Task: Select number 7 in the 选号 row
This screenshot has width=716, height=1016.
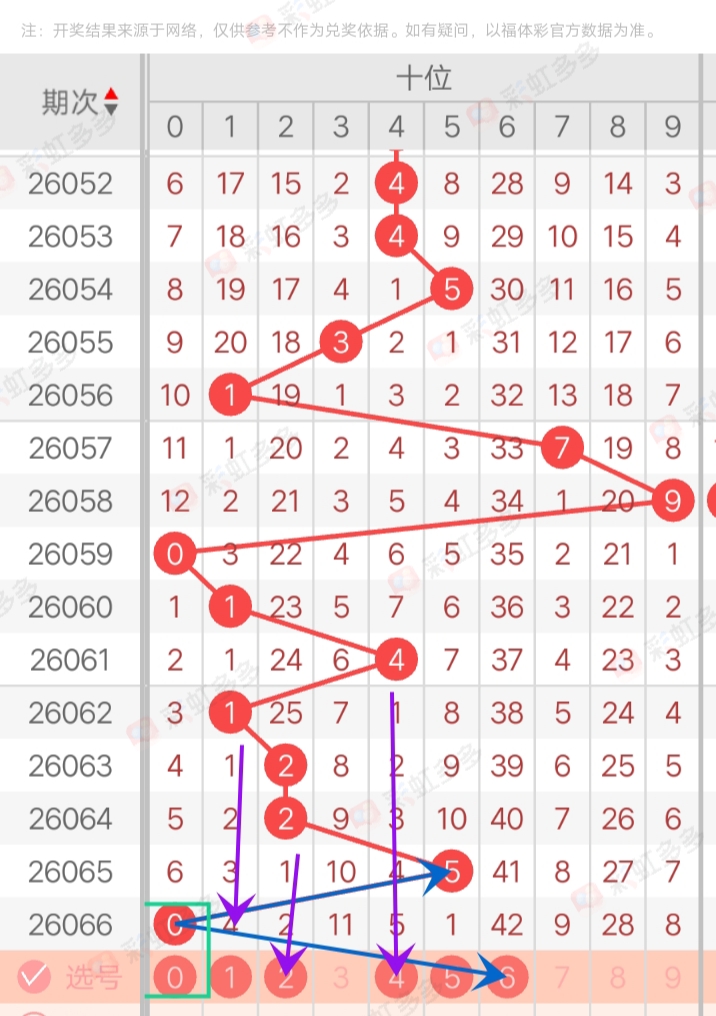Action: tap(562, 977)
